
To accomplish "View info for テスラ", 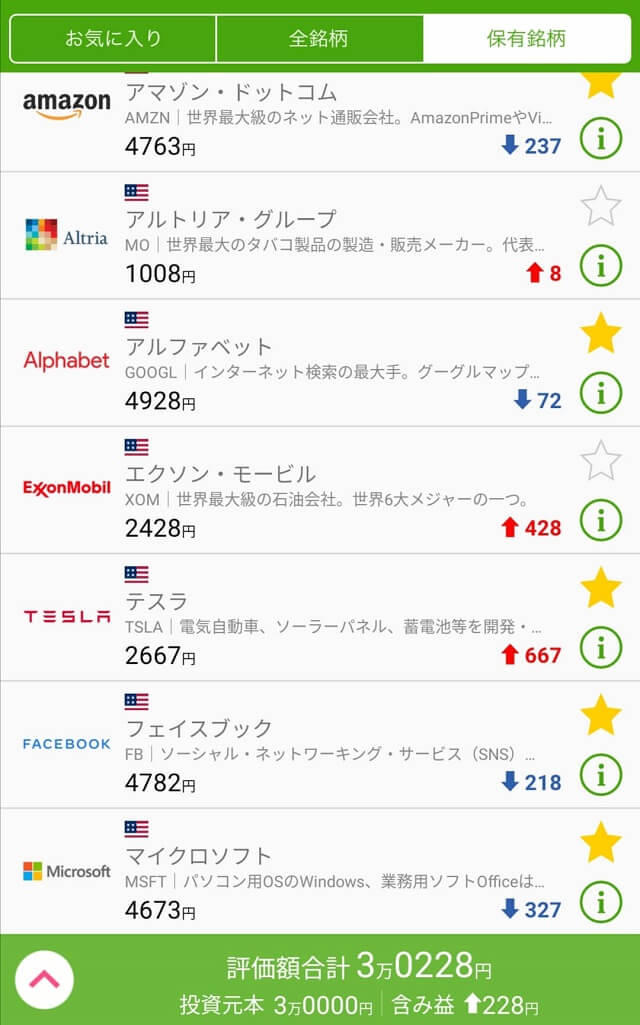I will tap(601, 648).
